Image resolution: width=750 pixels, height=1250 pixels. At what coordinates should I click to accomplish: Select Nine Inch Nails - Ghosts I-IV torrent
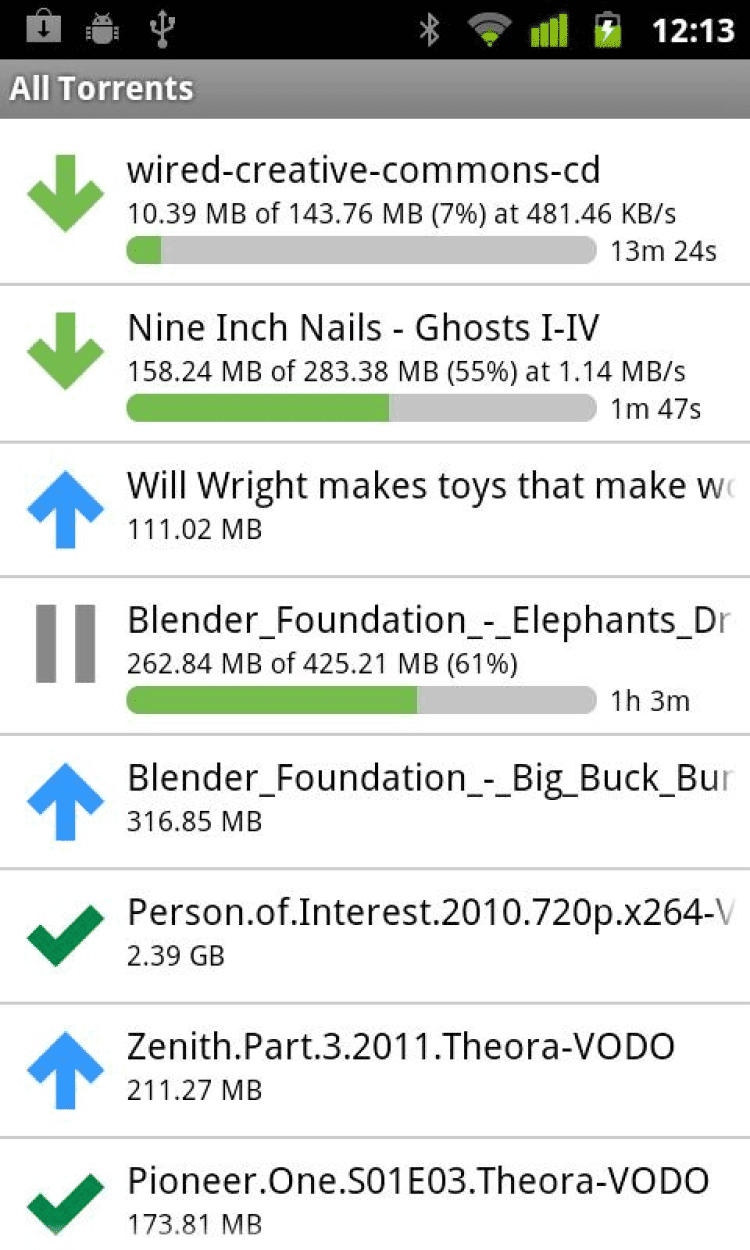[375, 362]
